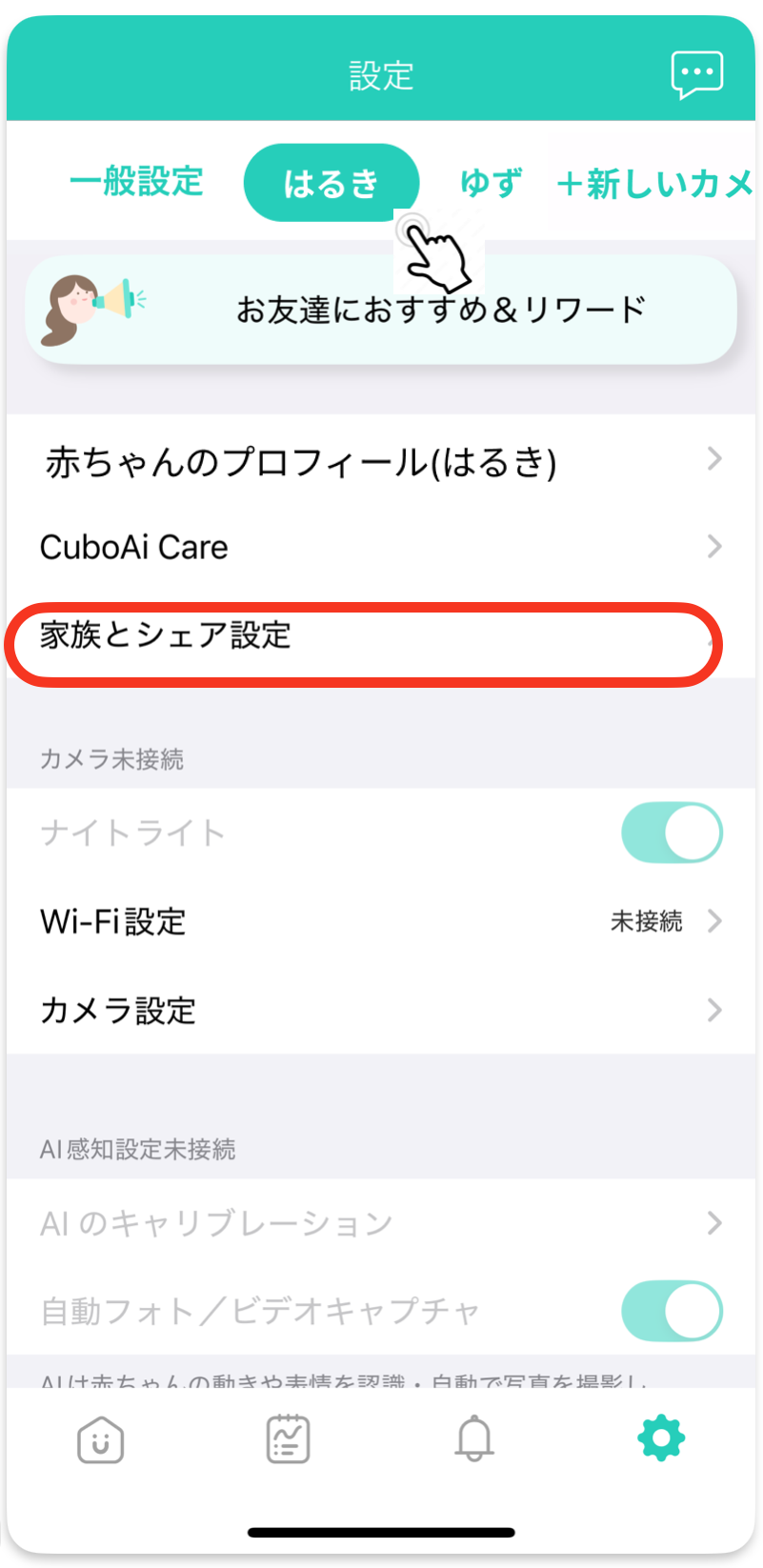The image size is (763, 1568).
Task: Switch to the 一般設定 tab
Action: (136, 183)
